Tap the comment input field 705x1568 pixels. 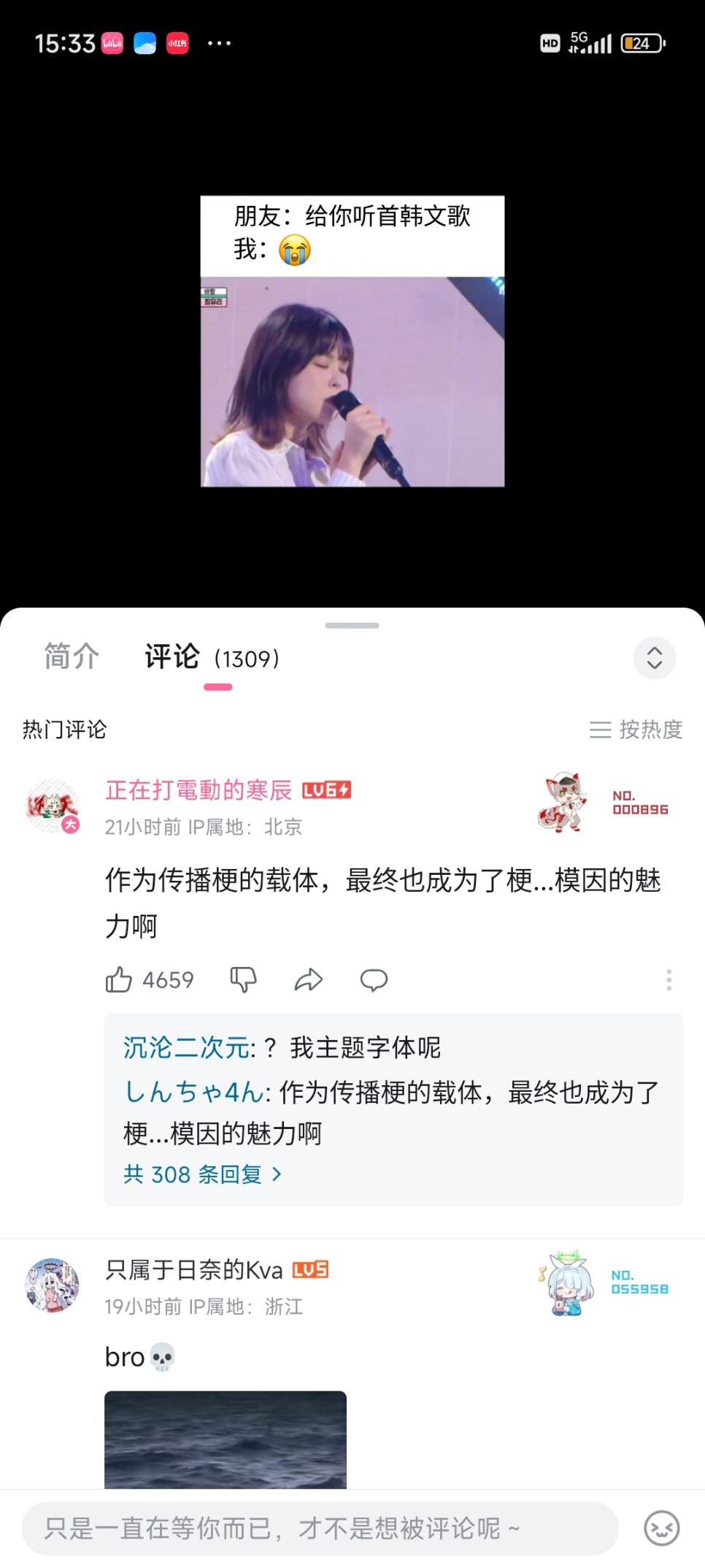tap(320, 1528)
